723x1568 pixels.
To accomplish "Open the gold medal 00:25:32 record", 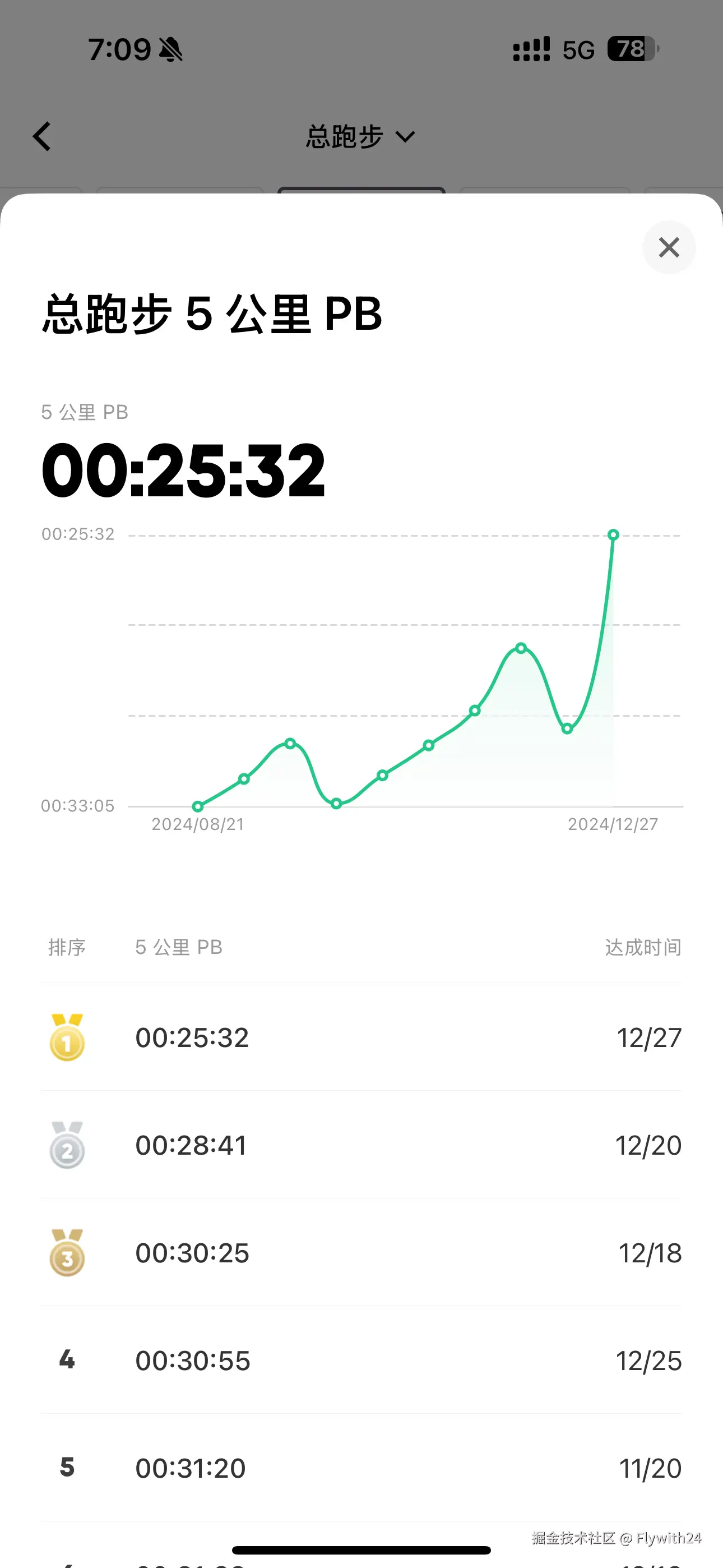I will 361,1037.
